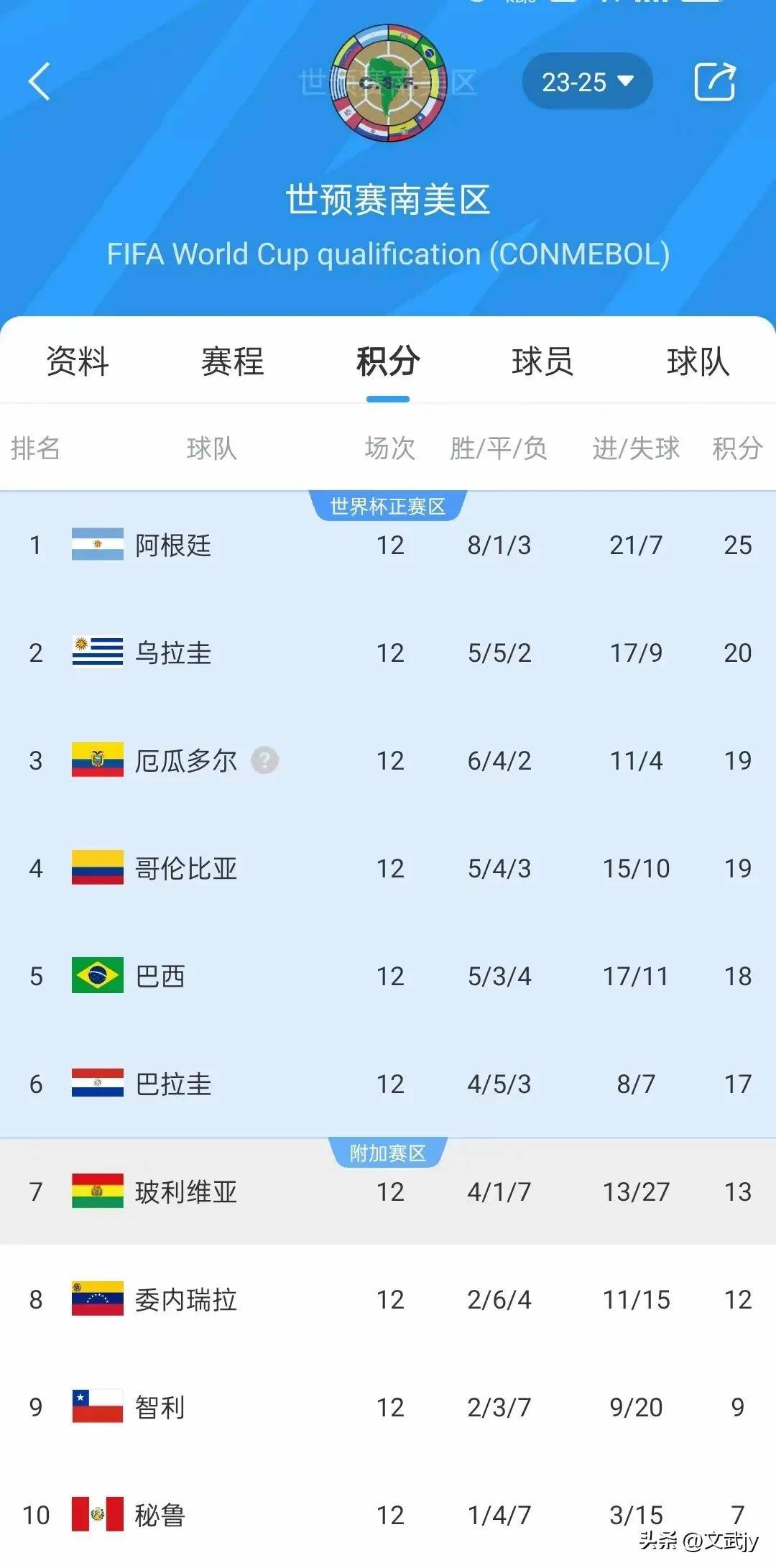Switch to the 资料 tab
This screenshot has height=1568, width=776.
tap(76, 363)
